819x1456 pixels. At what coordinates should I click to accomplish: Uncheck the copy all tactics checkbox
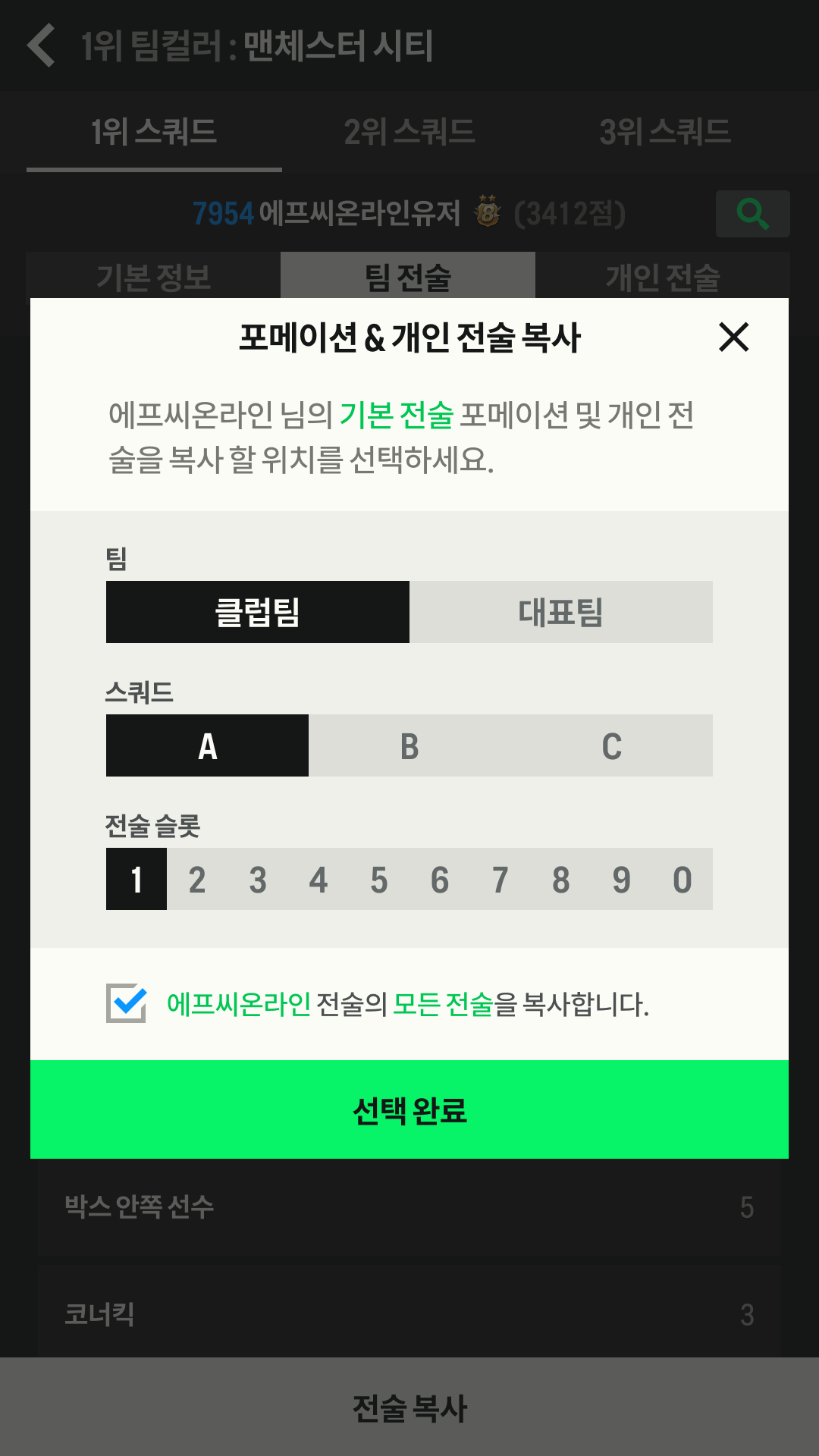(x=126, y=1003)
